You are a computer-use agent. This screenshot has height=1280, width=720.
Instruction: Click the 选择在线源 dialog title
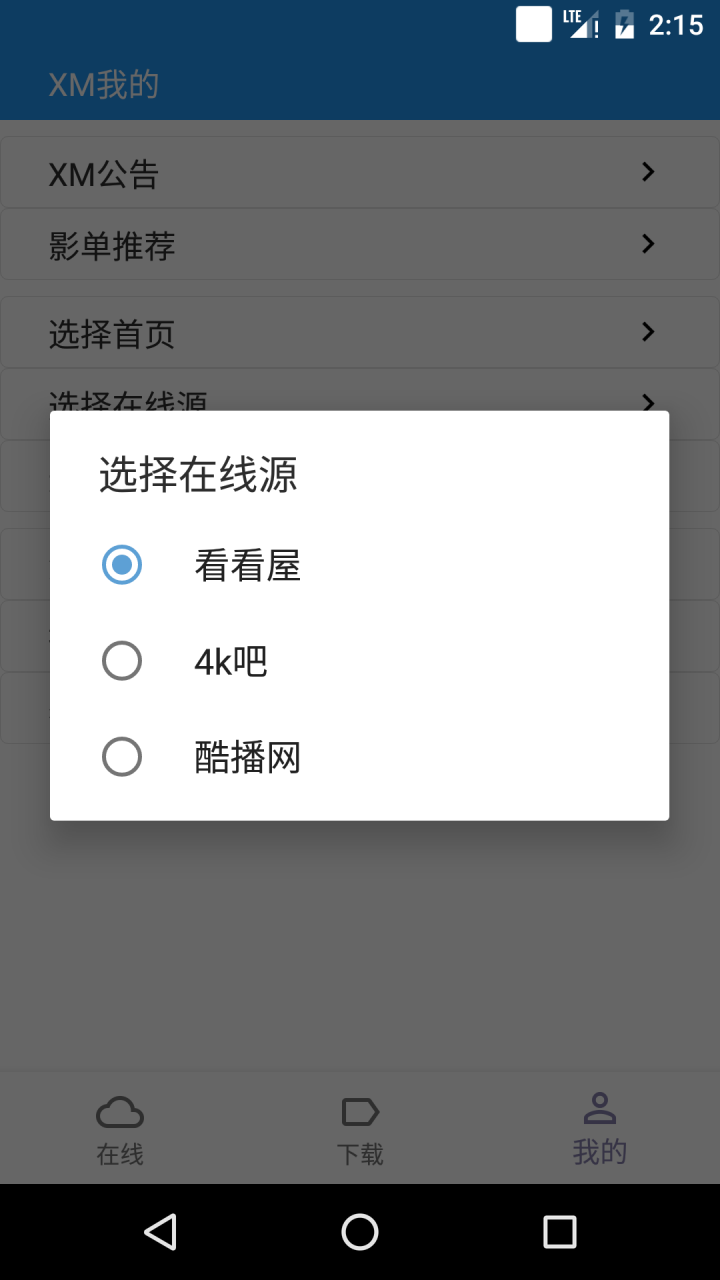coord(199,476)
